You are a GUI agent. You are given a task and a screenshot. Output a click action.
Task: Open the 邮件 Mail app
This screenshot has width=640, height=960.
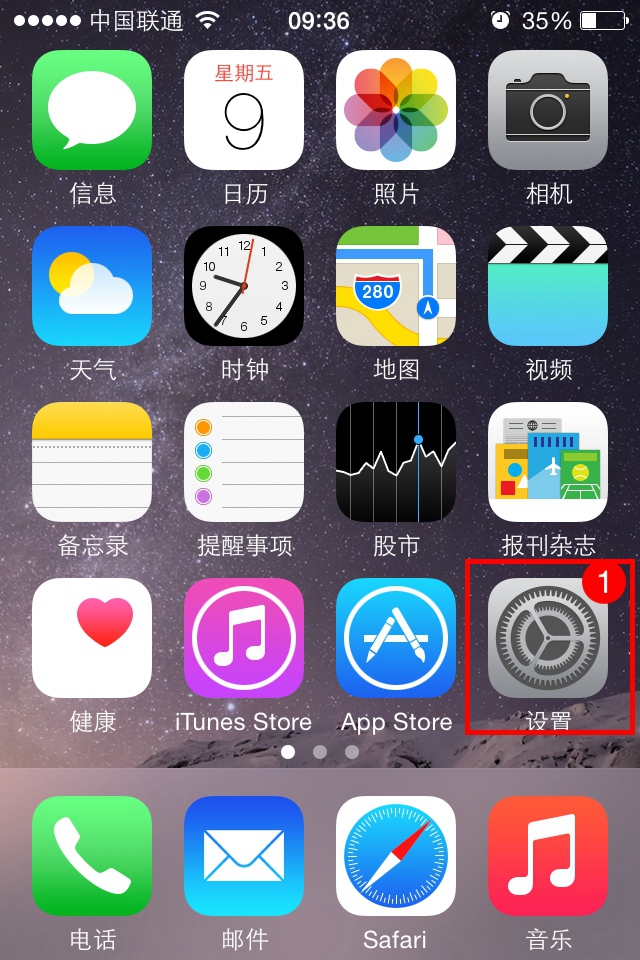coord(244,856)
